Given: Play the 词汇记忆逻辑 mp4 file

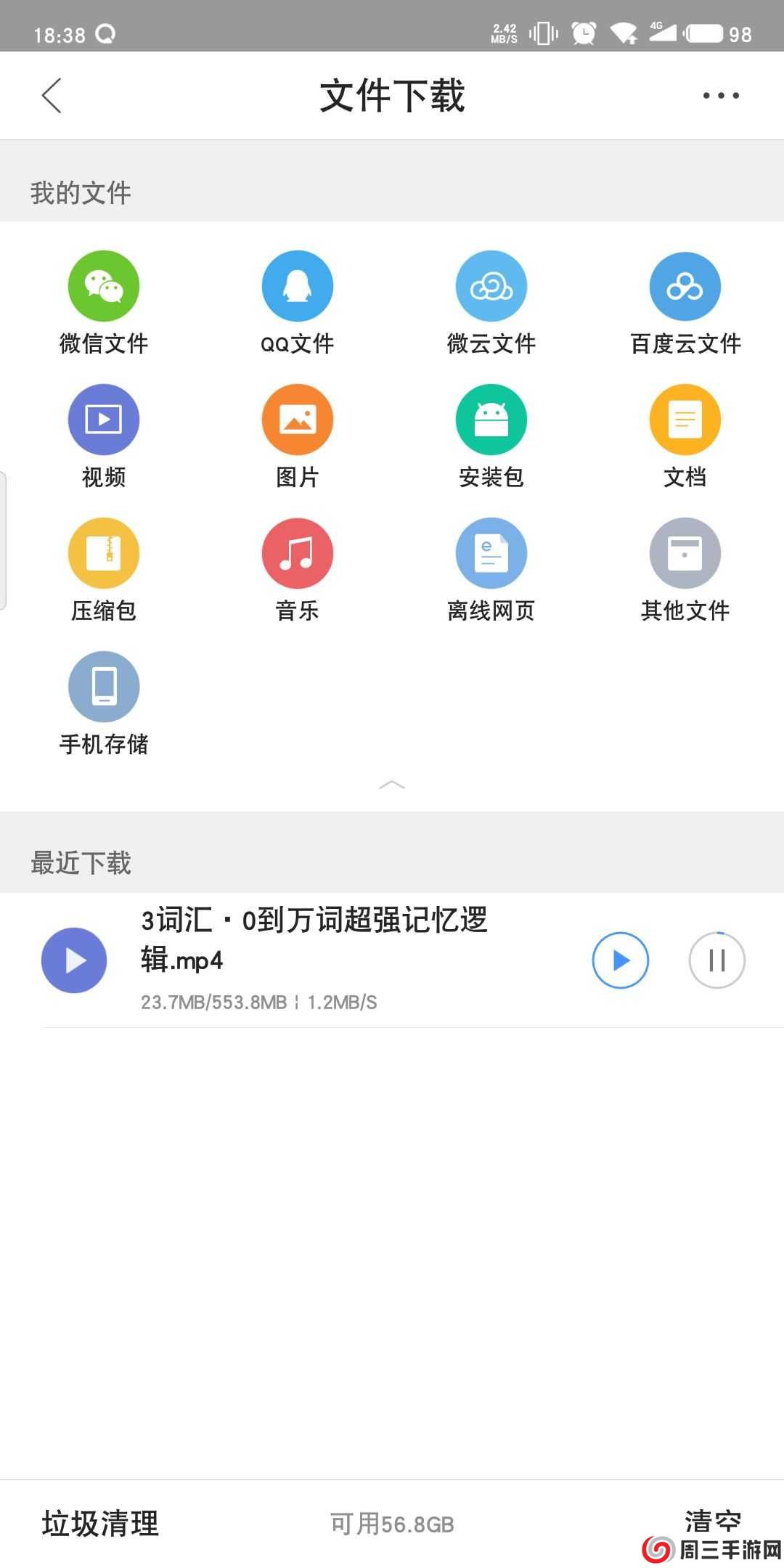Looking at the screenshot, I should tap(619, 960).
